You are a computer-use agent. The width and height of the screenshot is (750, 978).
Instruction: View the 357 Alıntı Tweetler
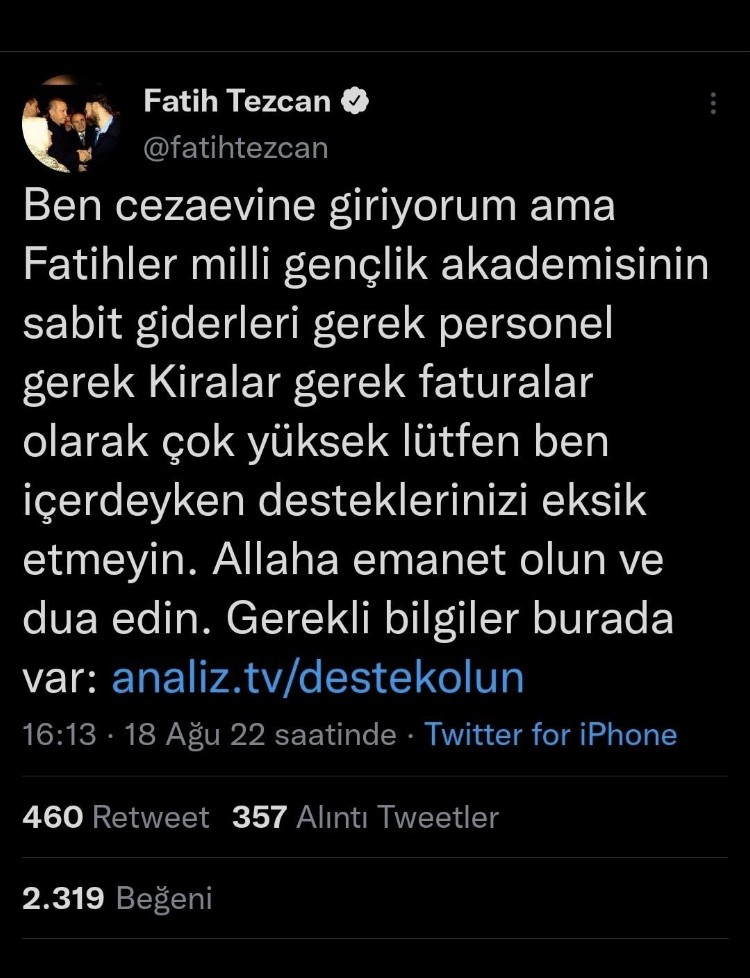click(x=365, y=817)
